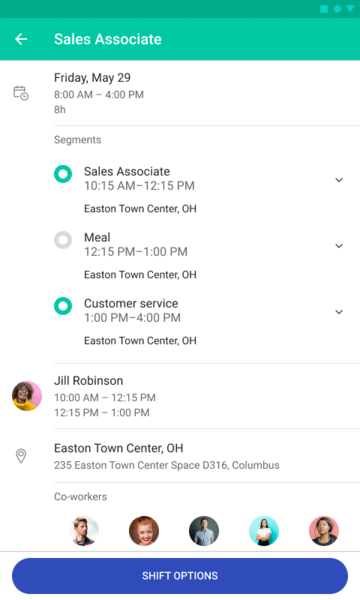View the co-worker with teal background avatar
This screenshot has width=360, height=600.
click(x=264, y=531)
